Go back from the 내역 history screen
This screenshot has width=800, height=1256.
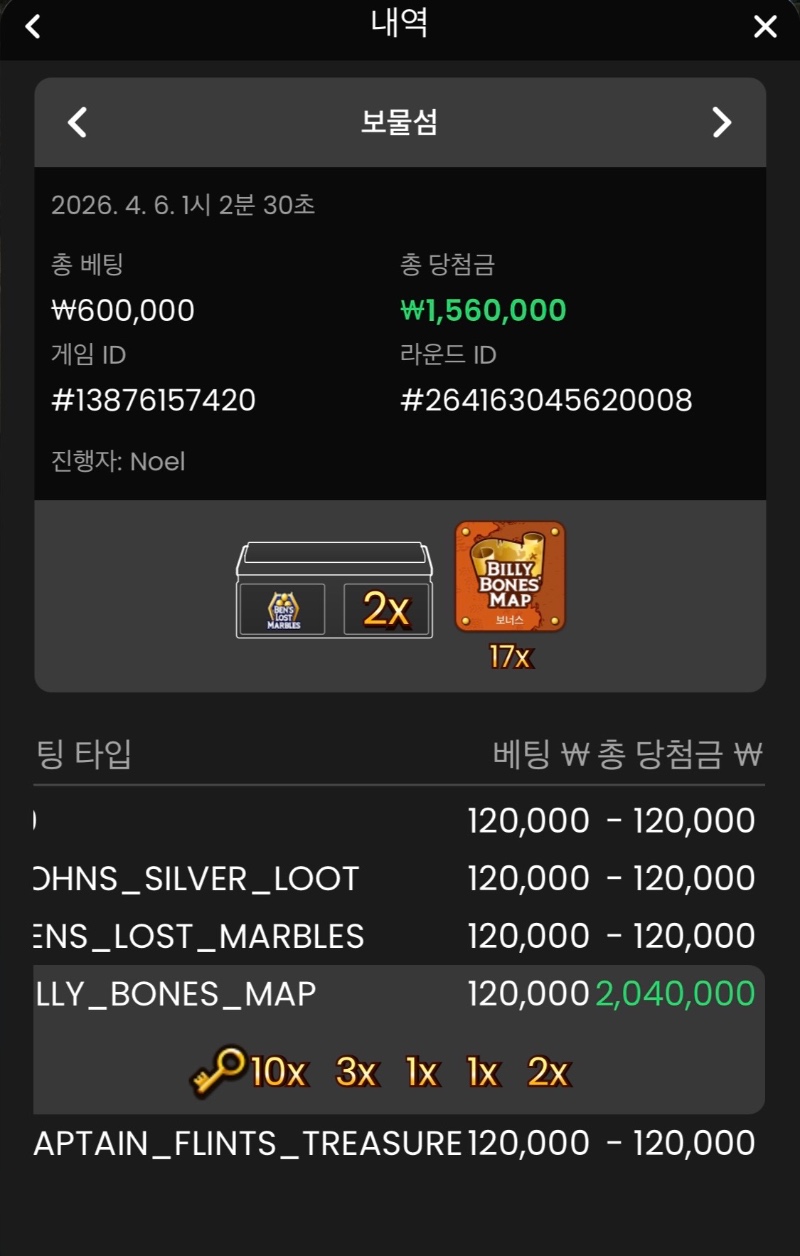coord(33,27)
